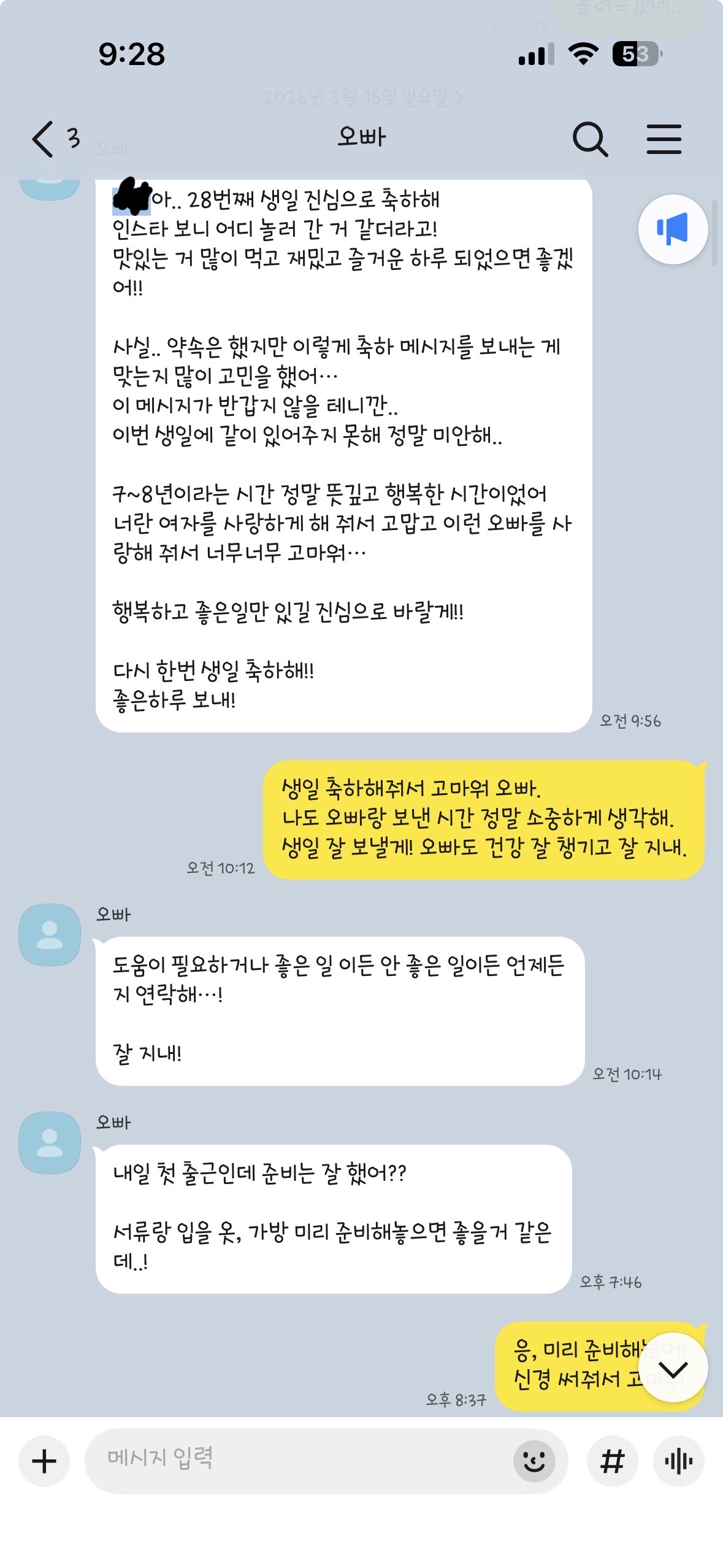This screenshot has height=1568, width=723.
Task: Focus the 메시지 입력 text field
Action: 294,1460
